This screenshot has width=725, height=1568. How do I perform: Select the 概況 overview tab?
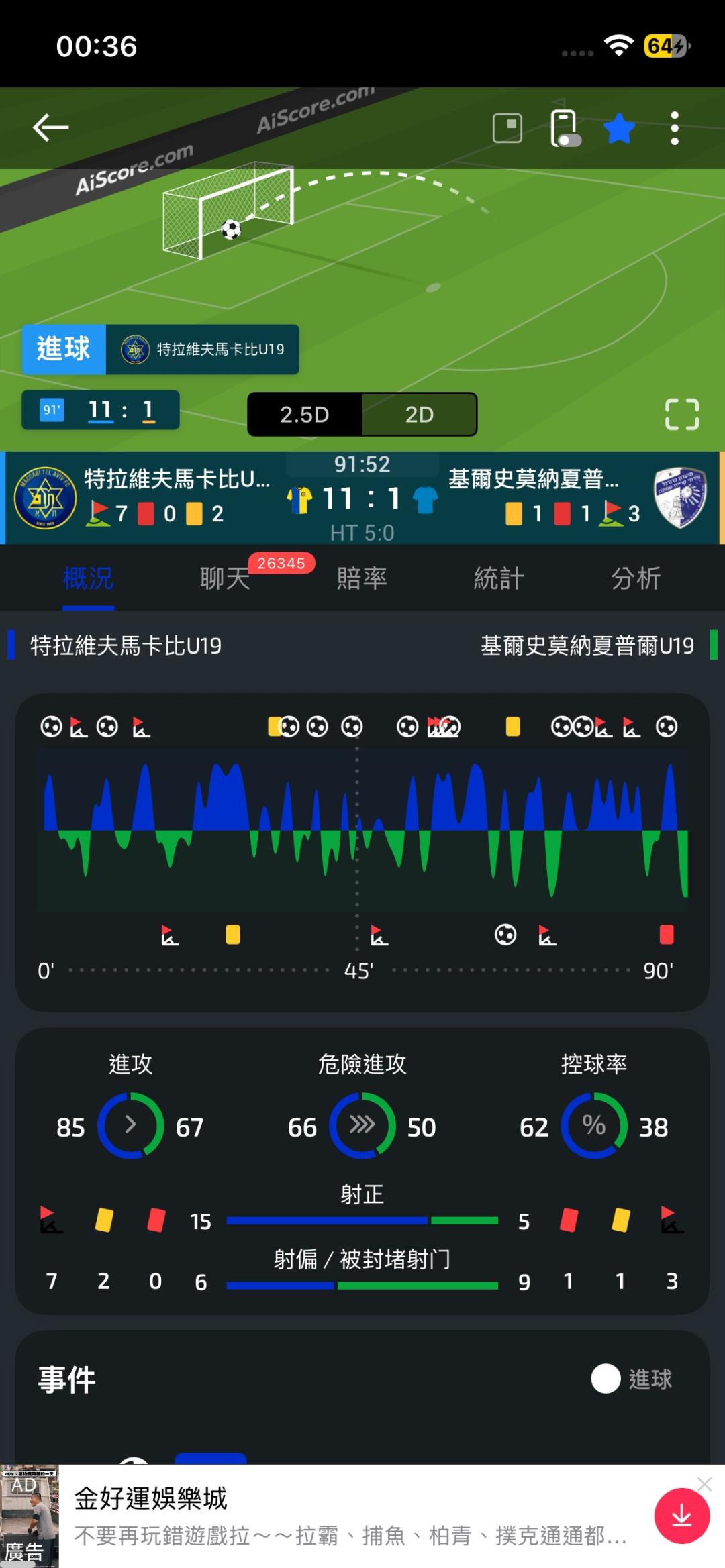[x=88, y=578]
